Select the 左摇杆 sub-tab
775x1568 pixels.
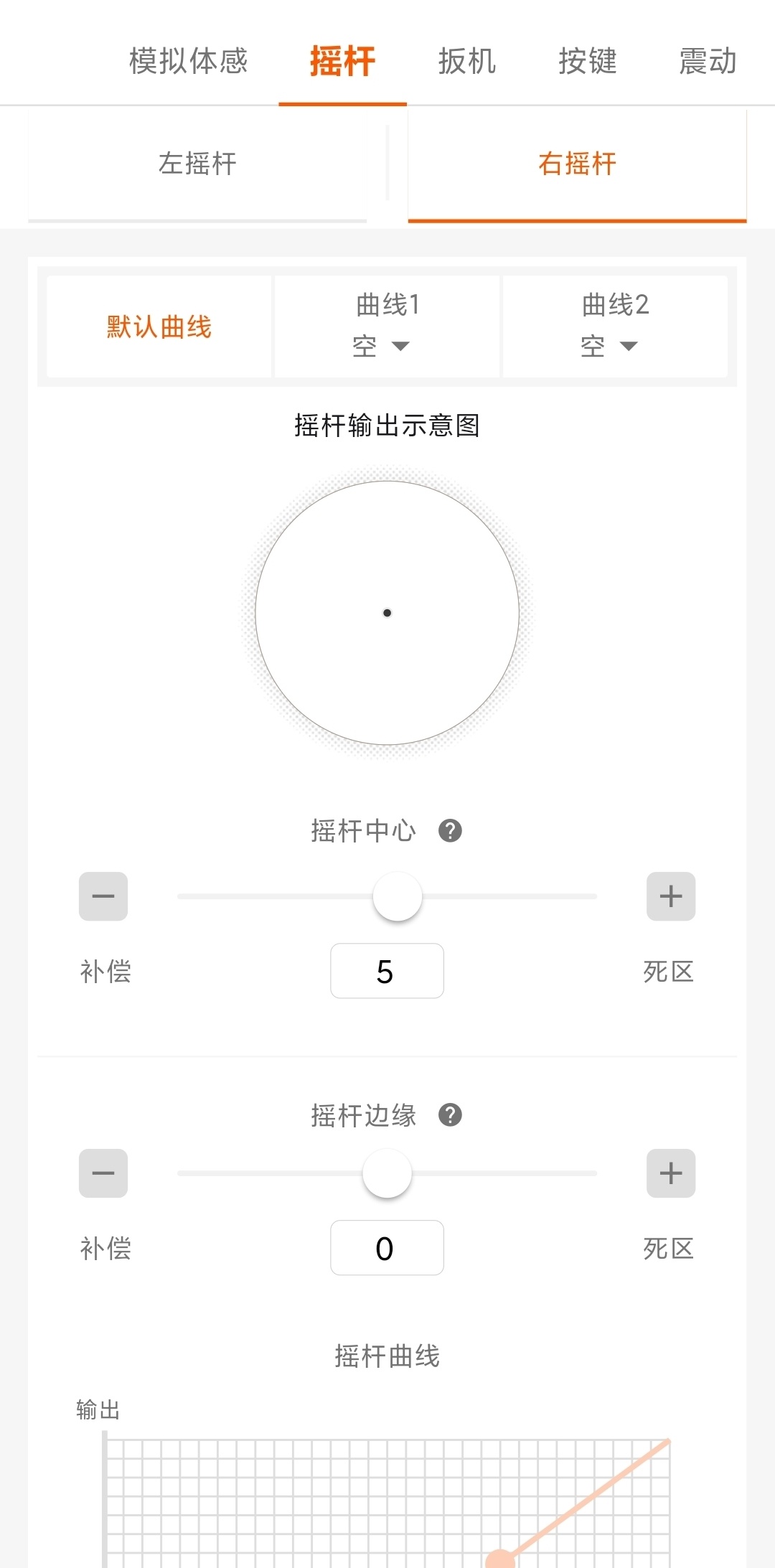(197, 164)
